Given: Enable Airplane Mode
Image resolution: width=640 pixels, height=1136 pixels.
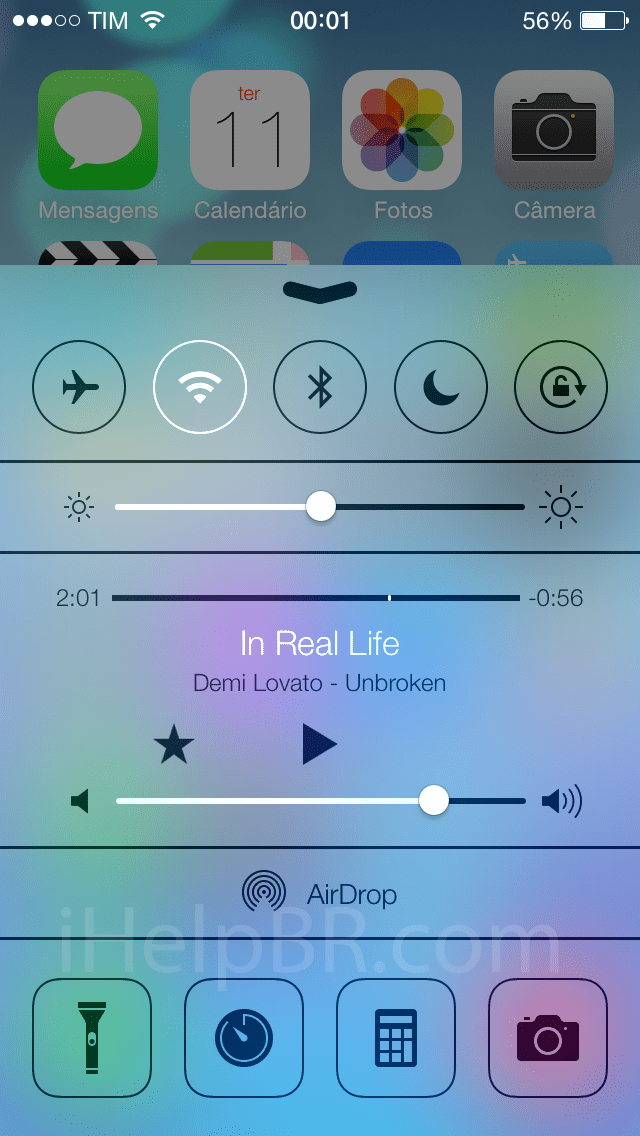Looking at the screenshot, I should [79, 387].
